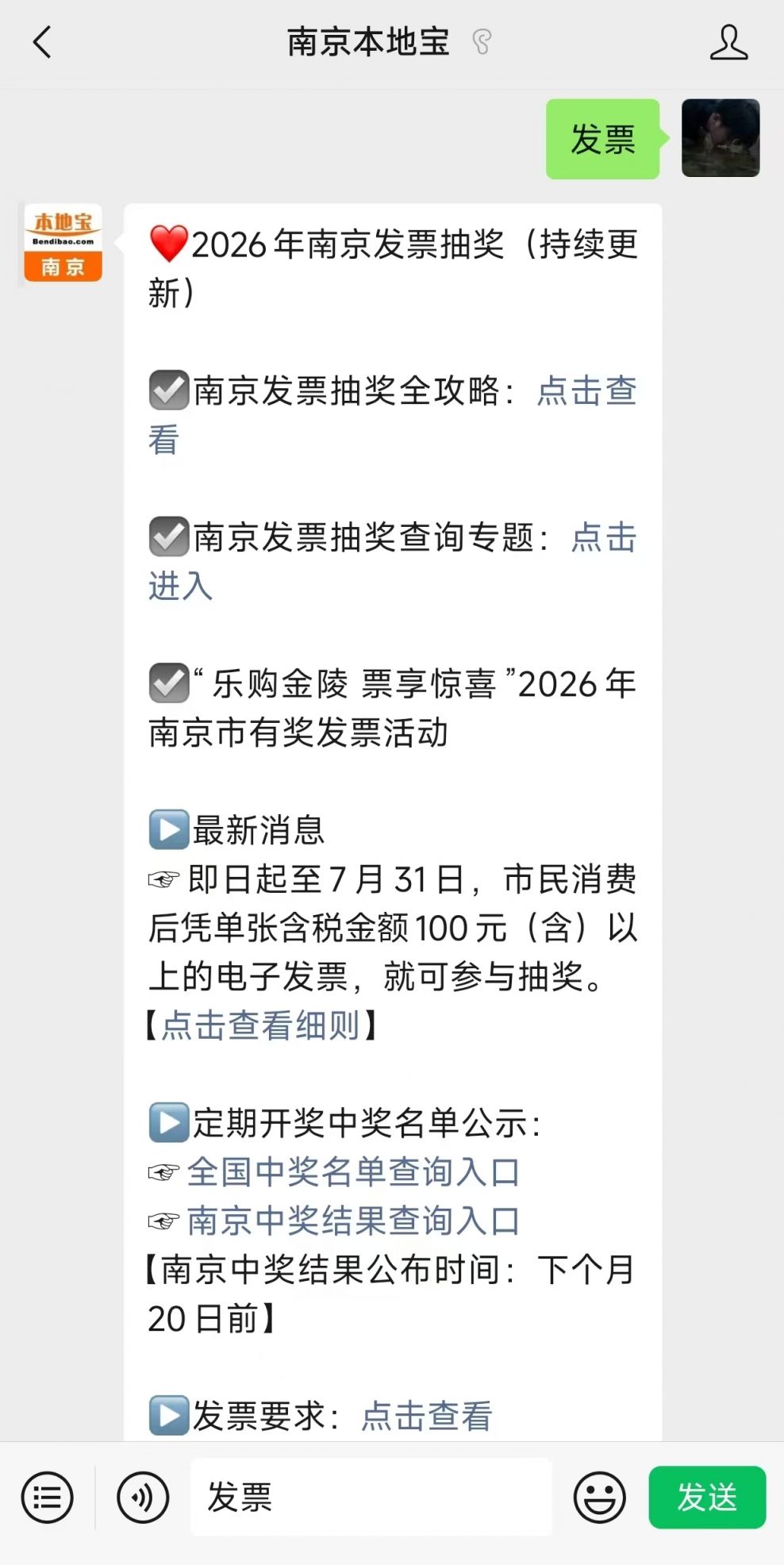Open 全国中奖名单查询入口
The image size is (784, 1565).
tap(353, 1172)
